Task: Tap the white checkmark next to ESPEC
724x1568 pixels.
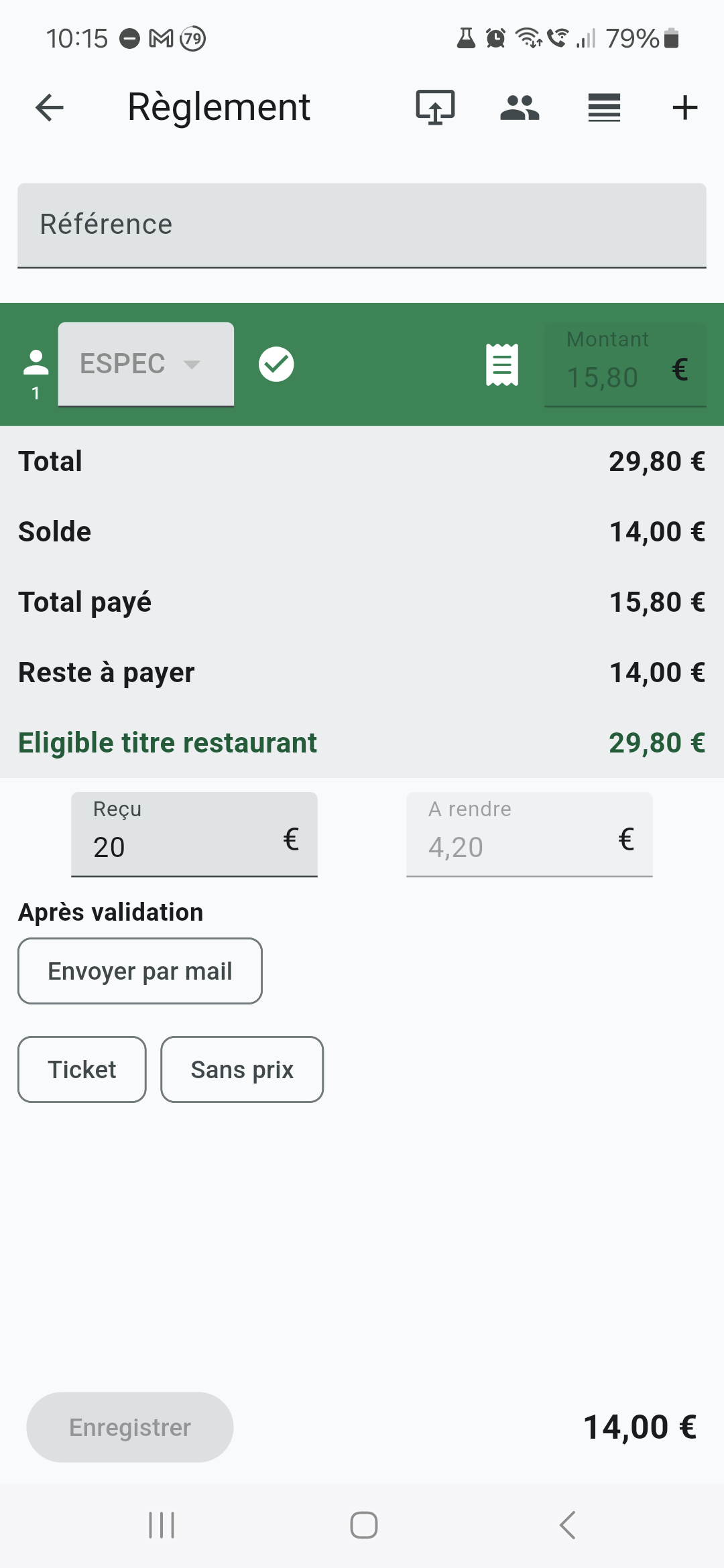Action: pyautogui.click(x=276, y=365)
